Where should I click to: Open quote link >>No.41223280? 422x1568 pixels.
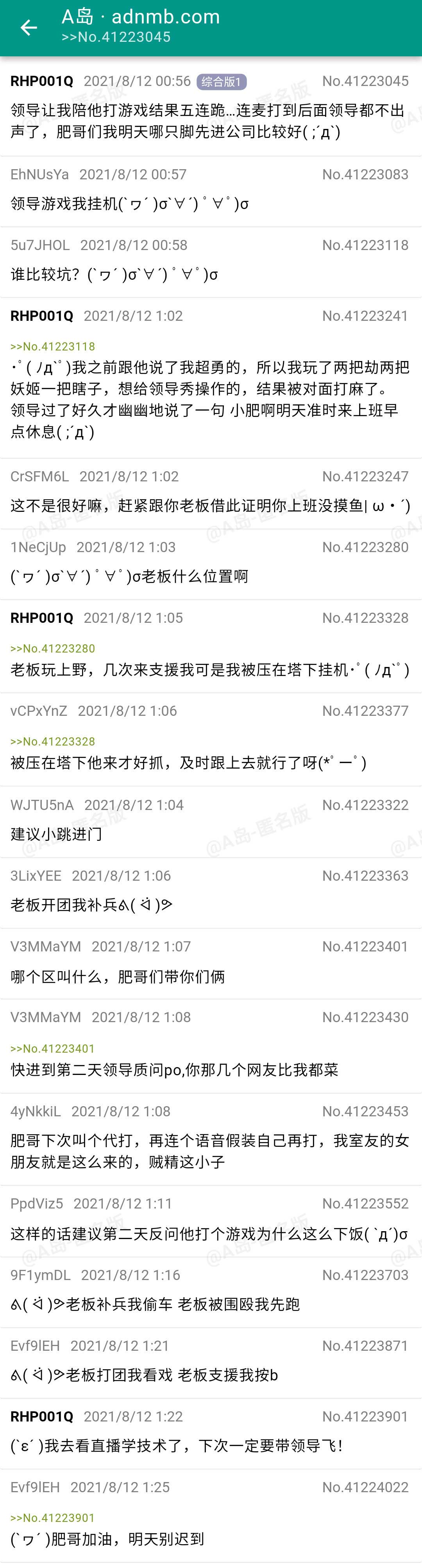pyautogui.click(x=52, y=648)
